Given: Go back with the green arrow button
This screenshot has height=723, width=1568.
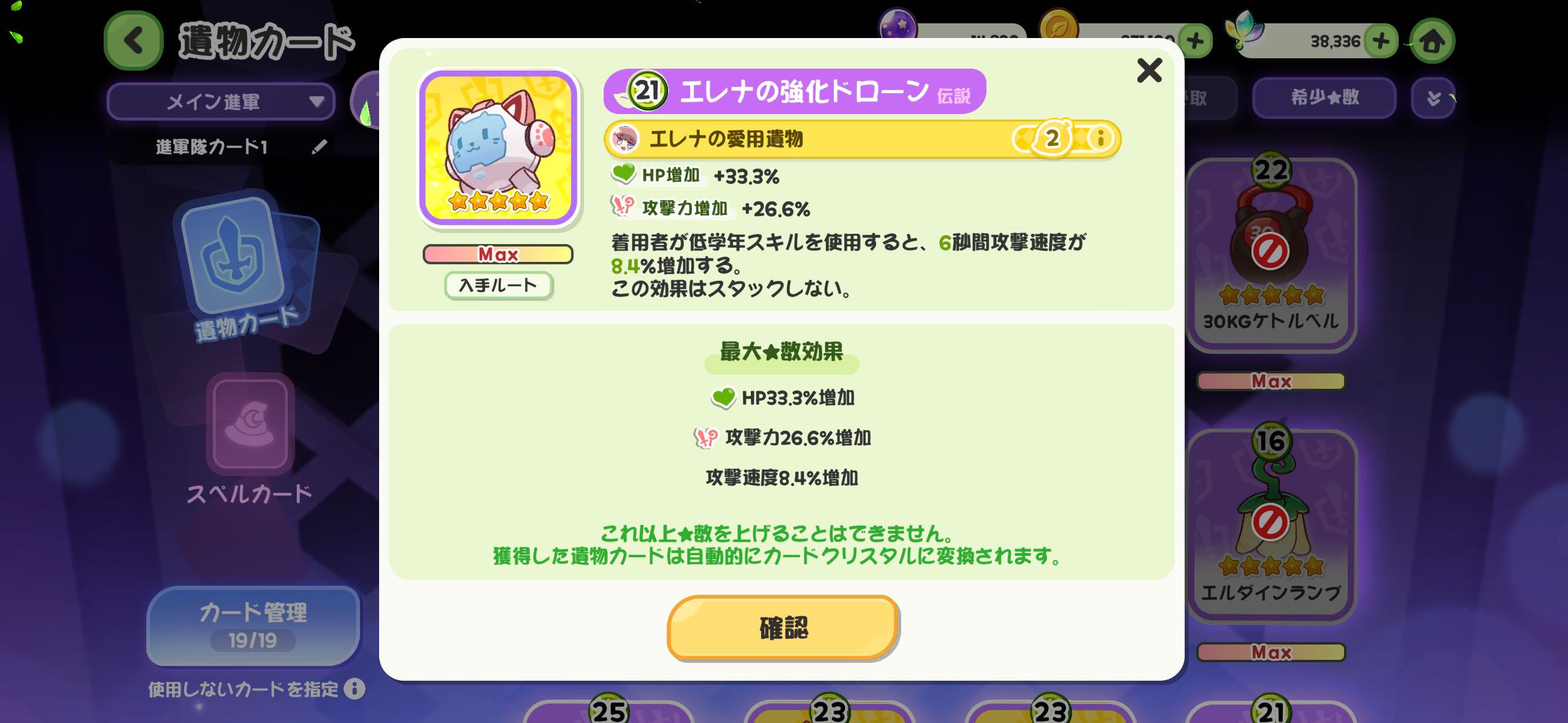Looking at the screenshot, I should pos(134,41).
